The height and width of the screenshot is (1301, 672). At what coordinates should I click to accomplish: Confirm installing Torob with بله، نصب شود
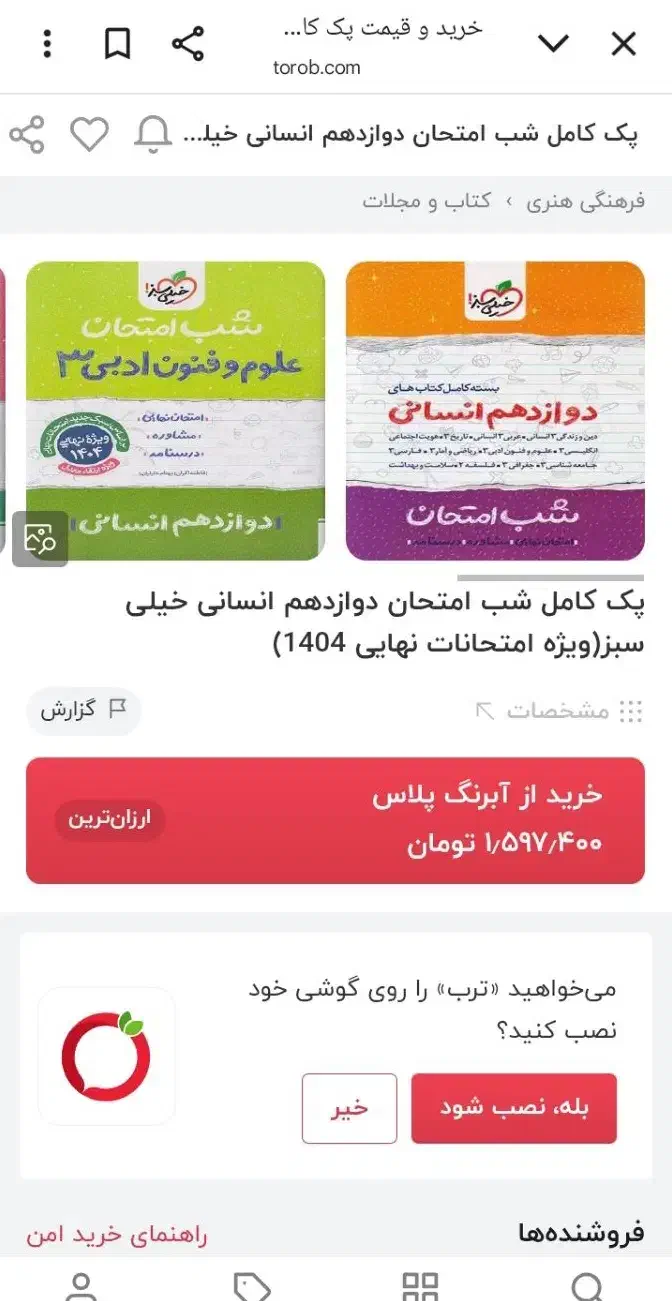click(x=514, y=1108)
